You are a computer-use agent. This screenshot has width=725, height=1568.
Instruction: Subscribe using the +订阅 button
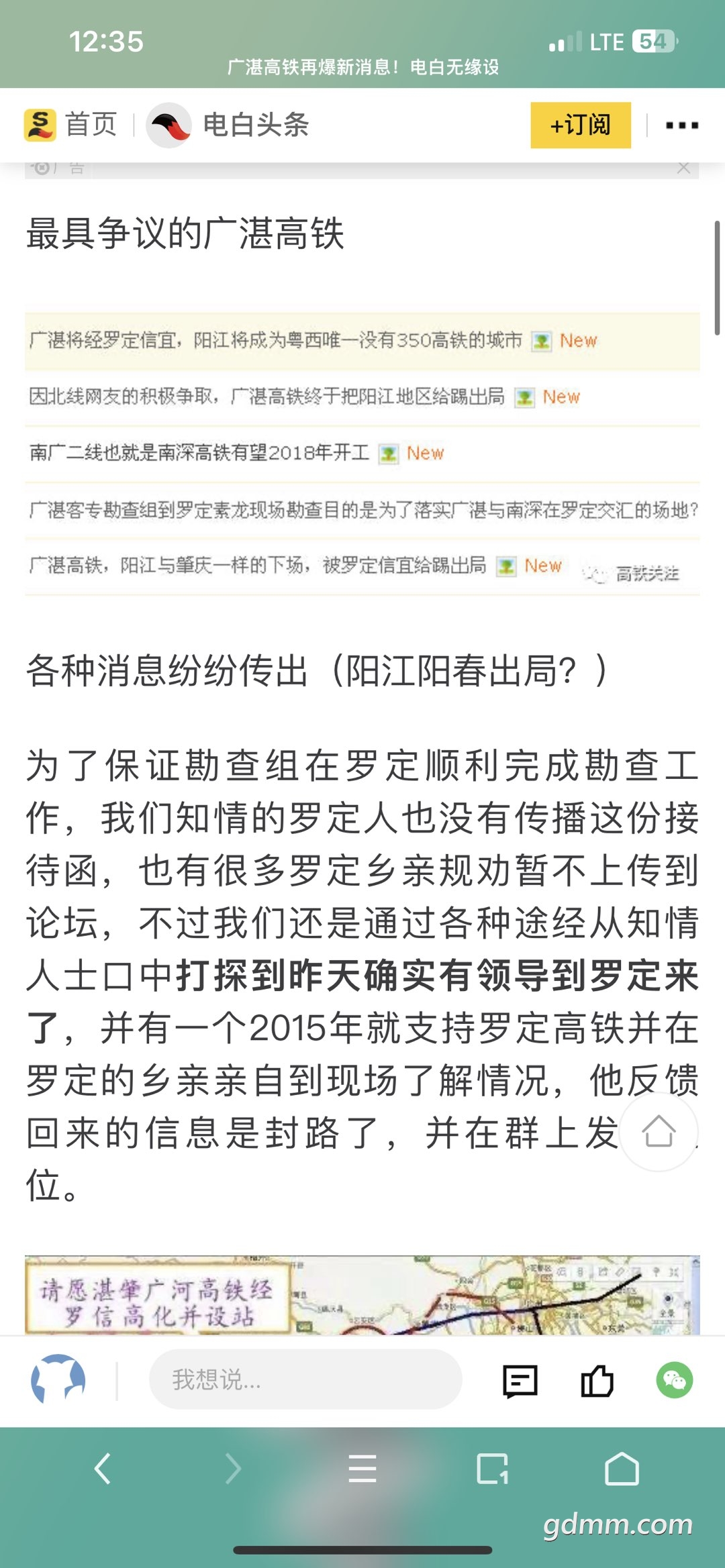click(581, 125)
